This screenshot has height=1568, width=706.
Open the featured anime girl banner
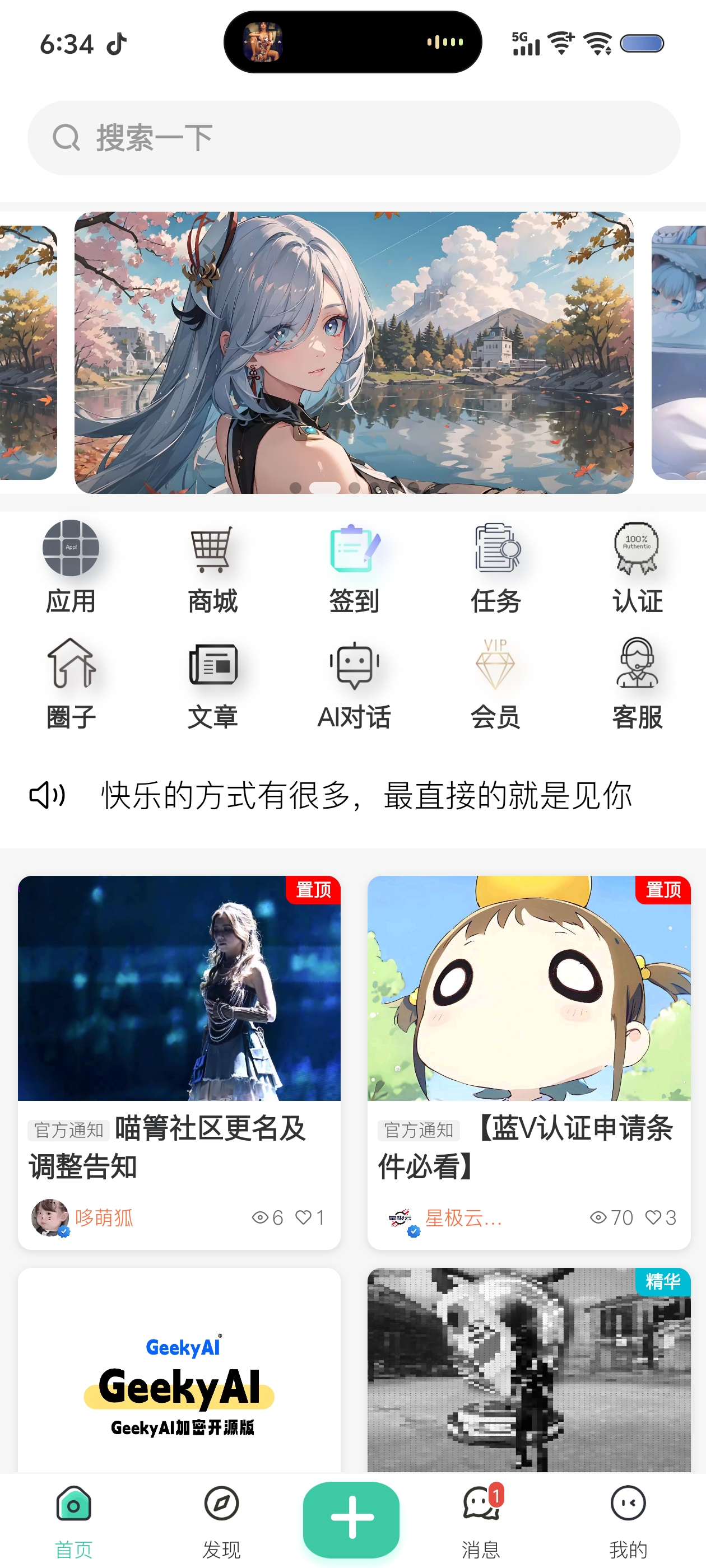point(354,352)
